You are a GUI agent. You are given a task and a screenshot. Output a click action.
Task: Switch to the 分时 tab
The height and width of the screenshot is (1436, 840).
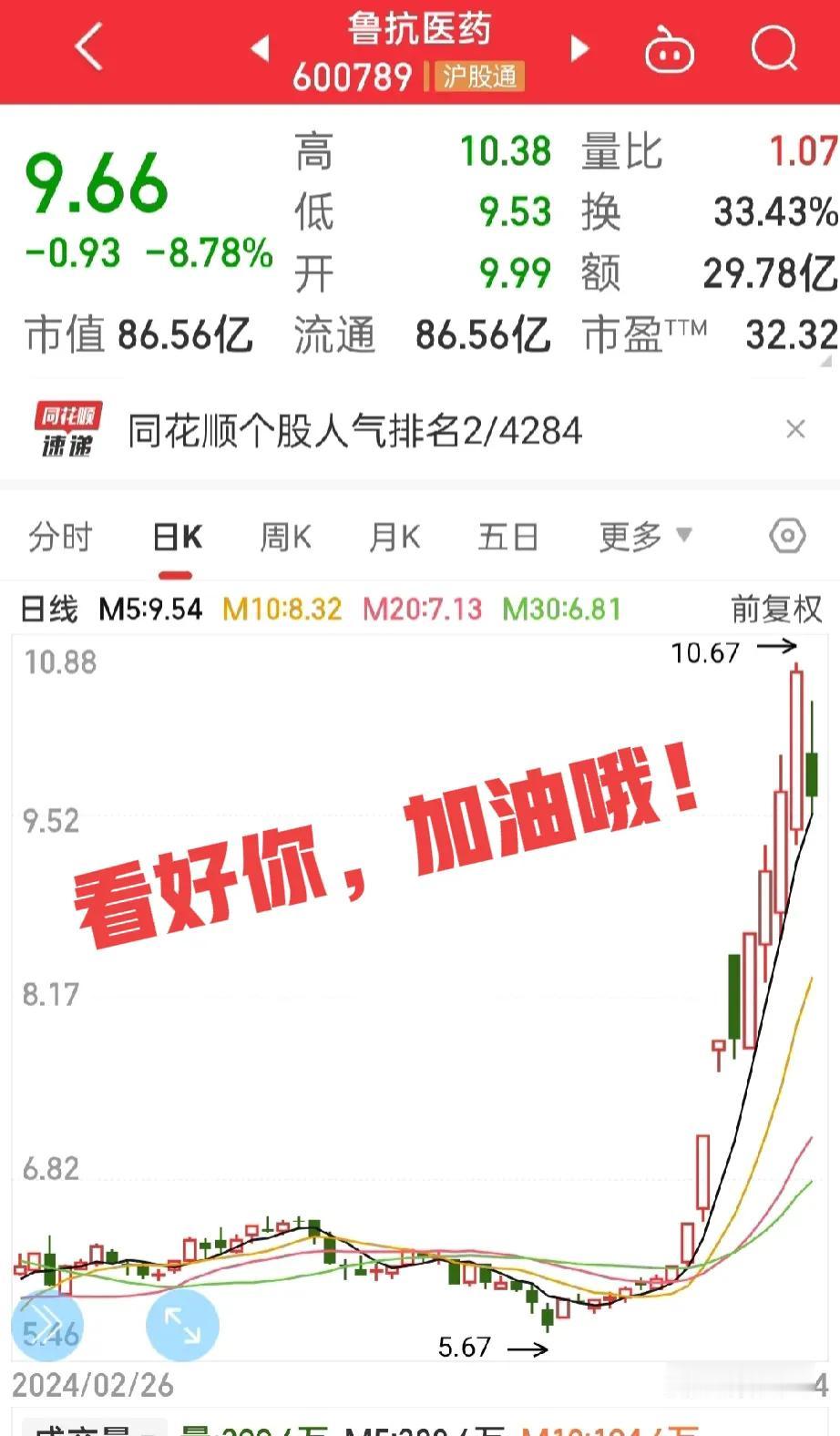[60, 538]
